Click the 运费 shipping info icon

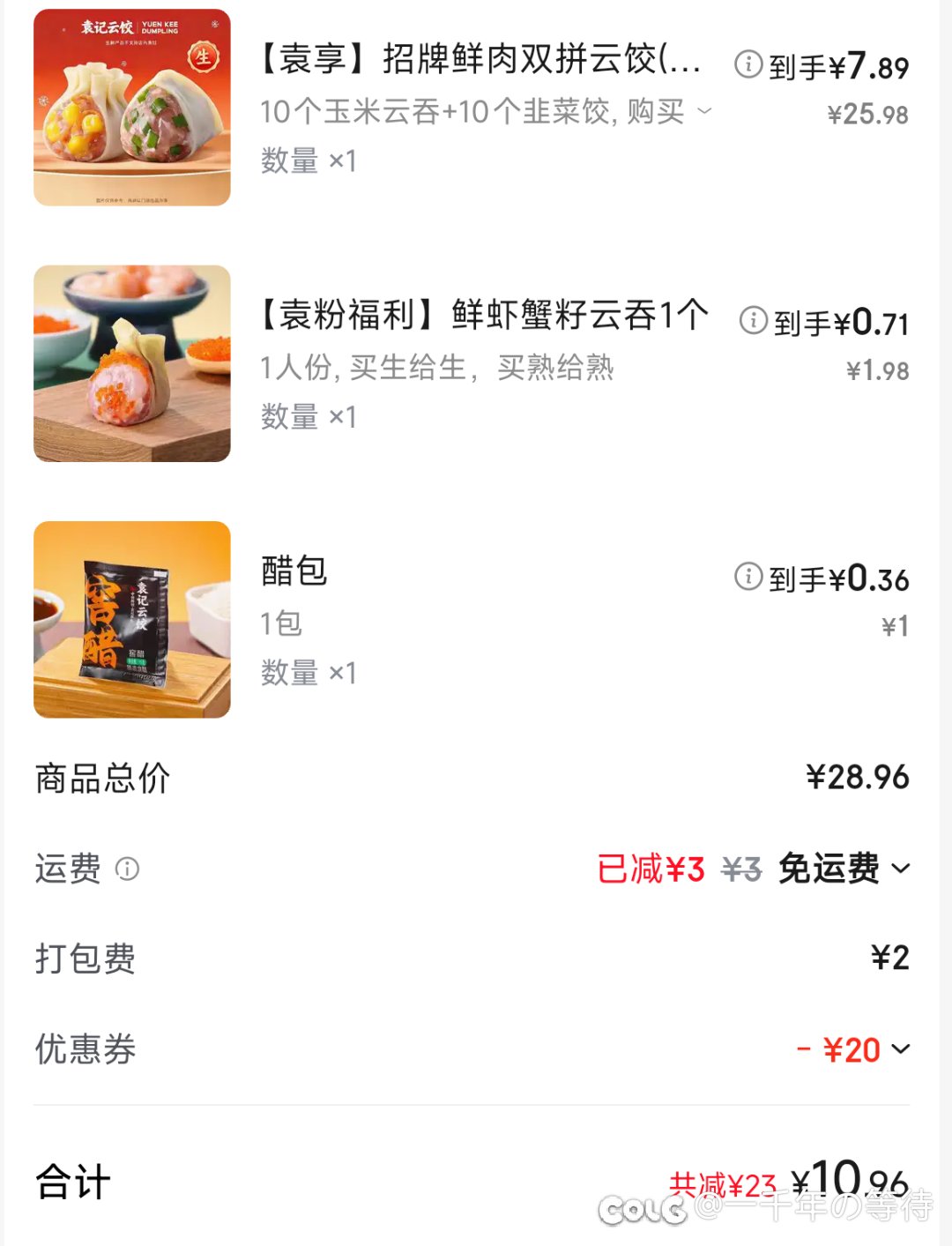coord(128,870)
